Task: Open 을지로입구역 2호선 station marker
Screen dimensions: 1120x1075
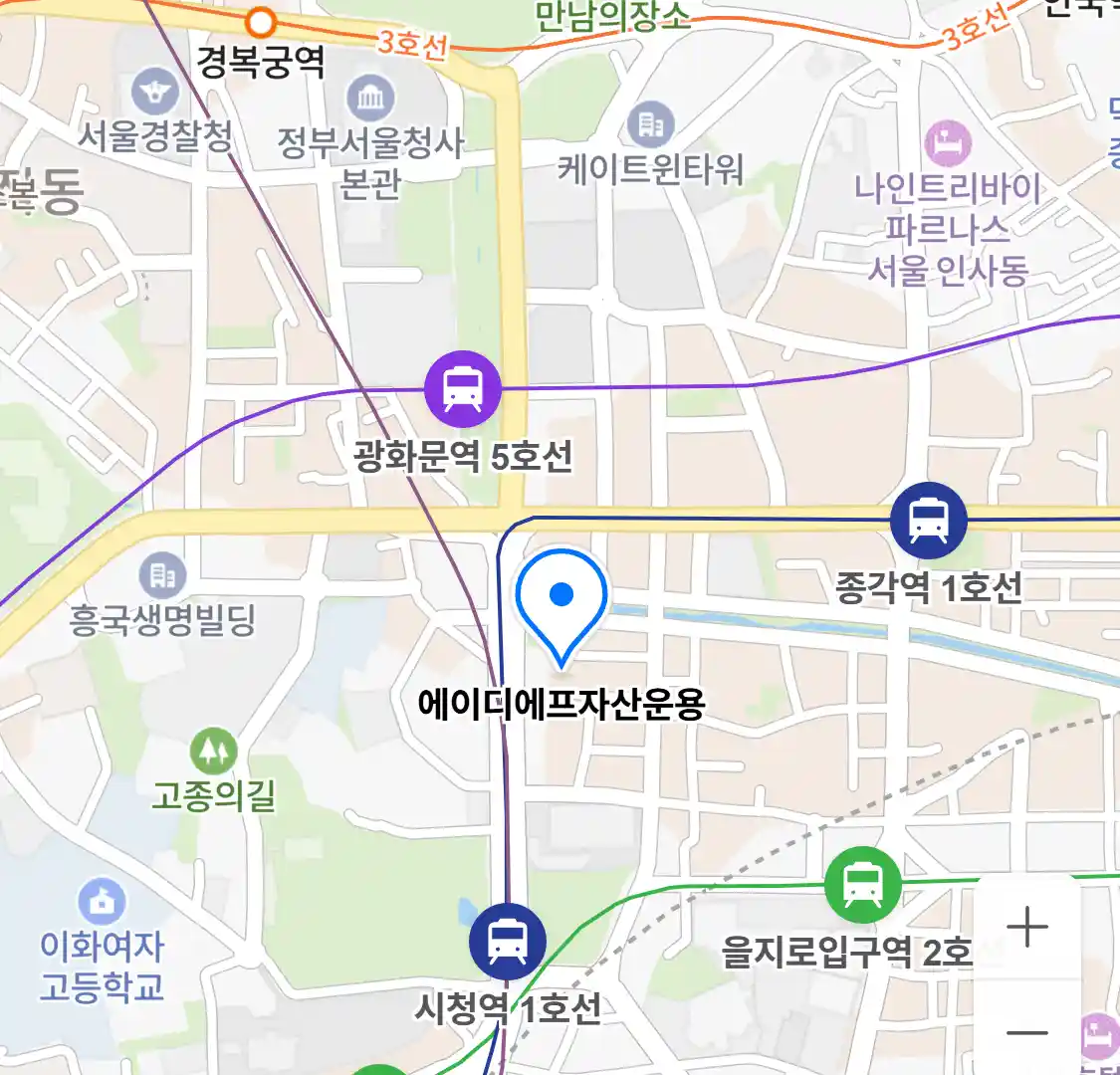Action: (x=863, y=884)
